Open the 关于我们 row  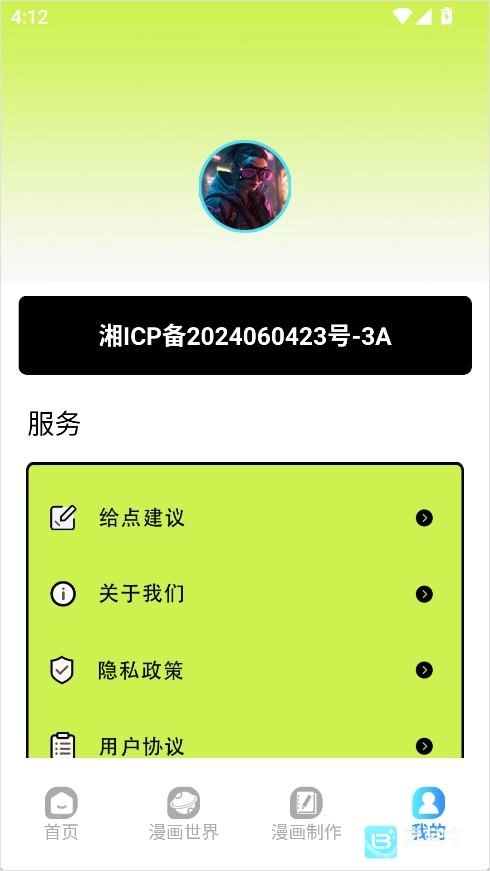[x=244, y=594]
